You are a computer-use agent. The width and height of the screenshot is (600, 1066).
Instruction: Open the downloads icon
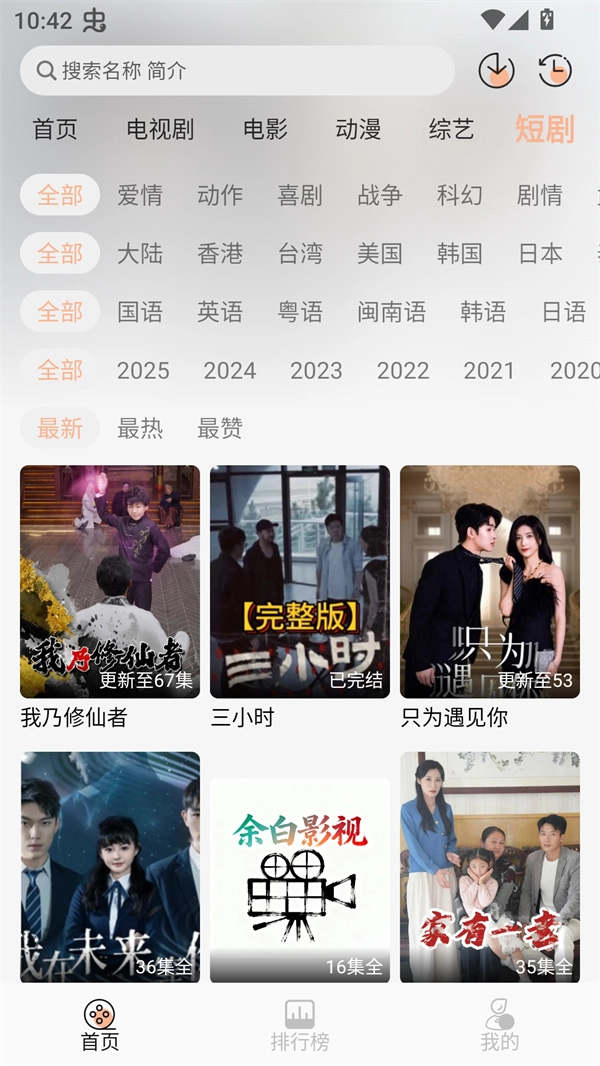point(496,70)
